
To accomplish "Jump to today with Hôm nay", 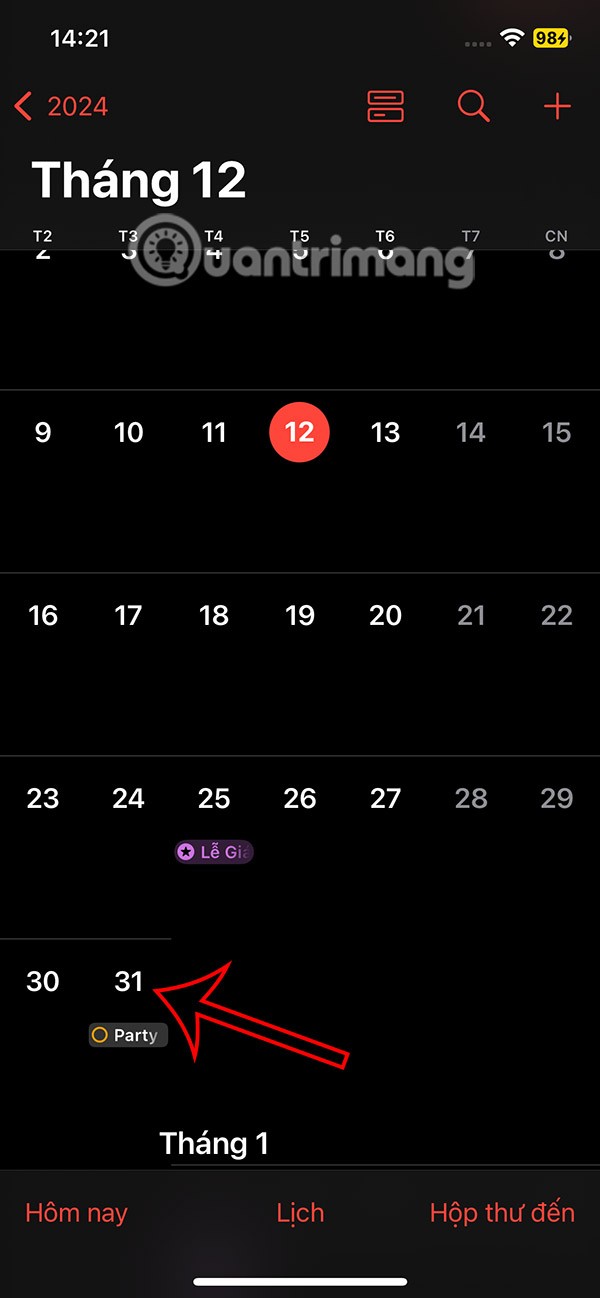I will click(76, 1213).
